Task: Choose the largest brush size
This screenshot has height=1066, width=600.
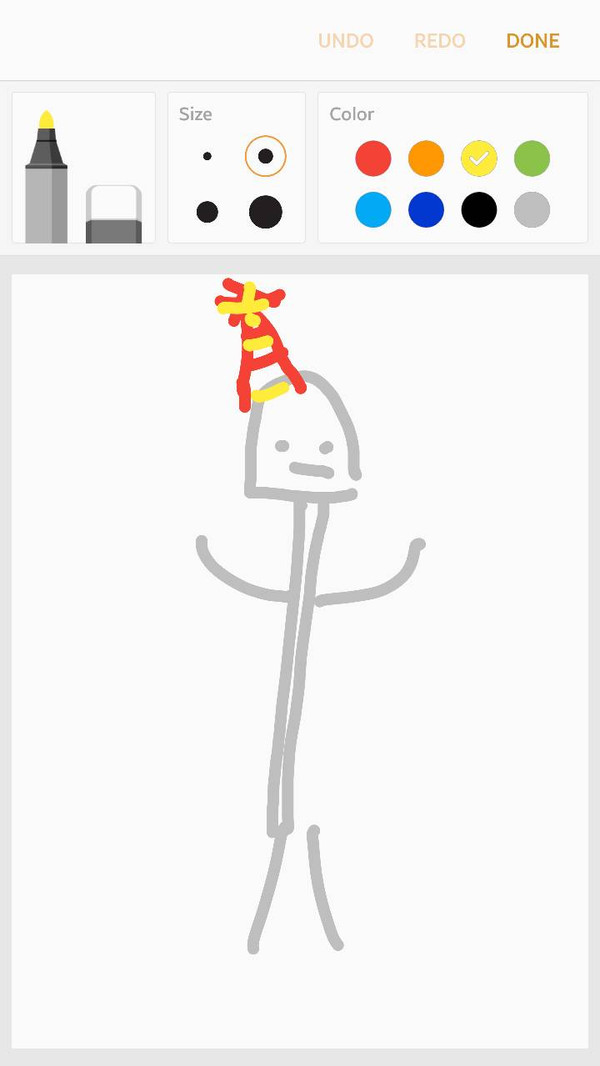Action: (265, 212)
